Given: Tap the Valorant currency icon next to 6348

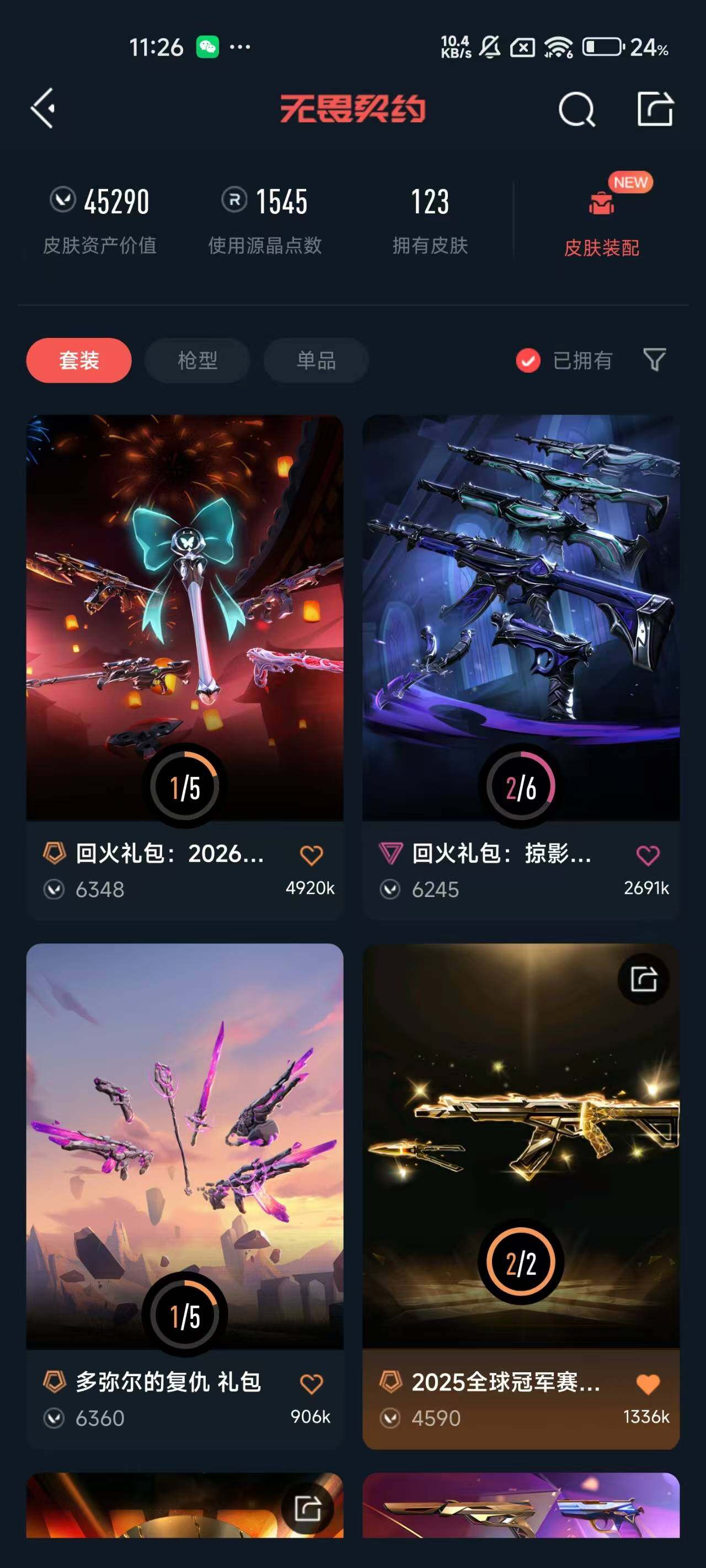Looking at the screenshot, I should (x=56, y=890).
